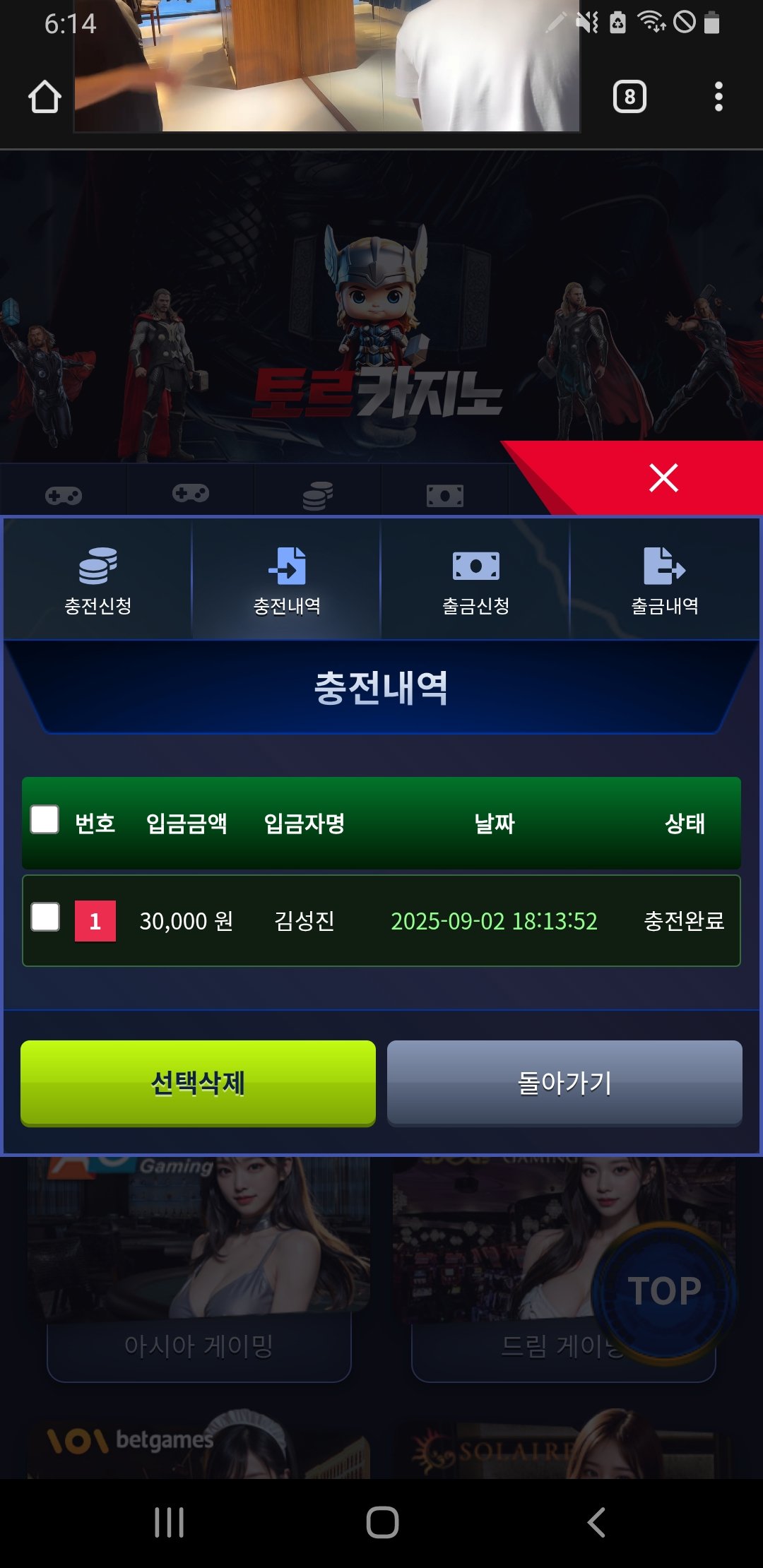Check the select-all box in table header
Screen dimensions: 763x1568
click(x=45, y=820)
